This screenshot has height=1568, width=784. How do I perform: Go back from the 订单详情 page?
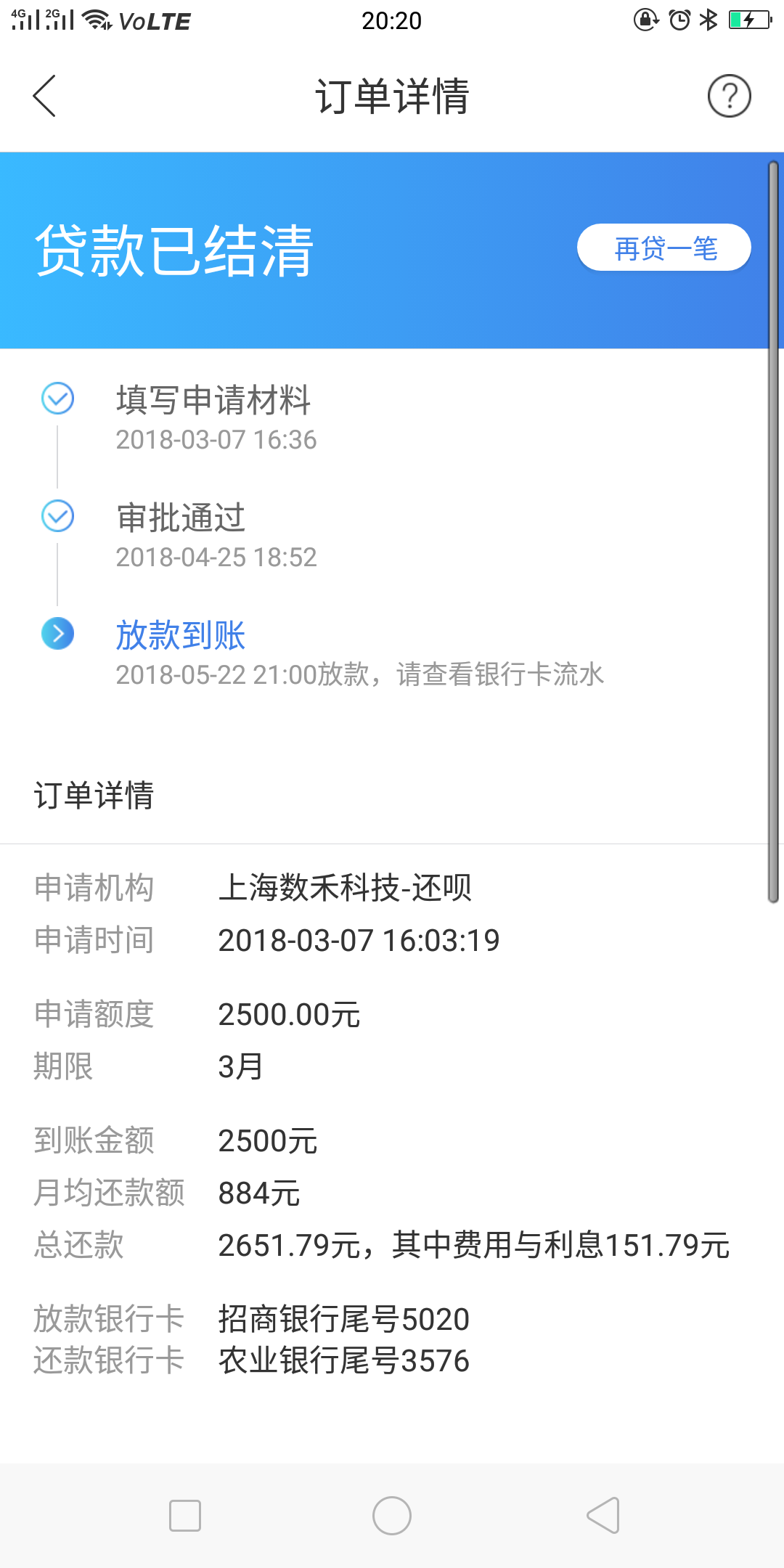[44, 96]
